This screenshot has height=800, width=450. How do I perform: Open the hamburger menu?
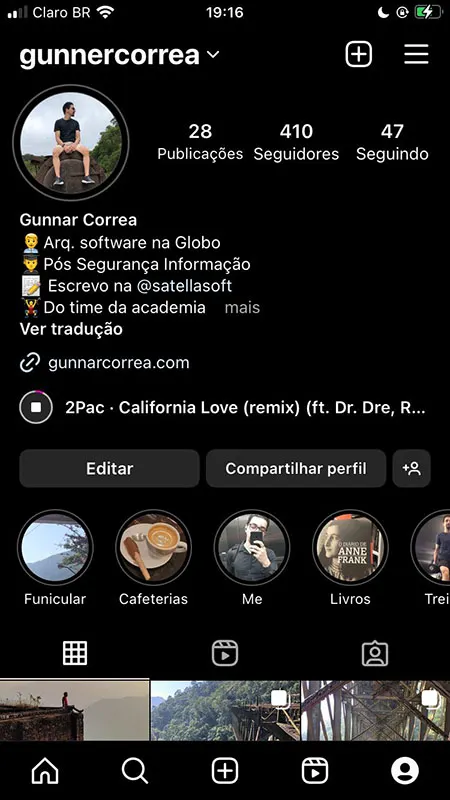click(x=416, y=54)
